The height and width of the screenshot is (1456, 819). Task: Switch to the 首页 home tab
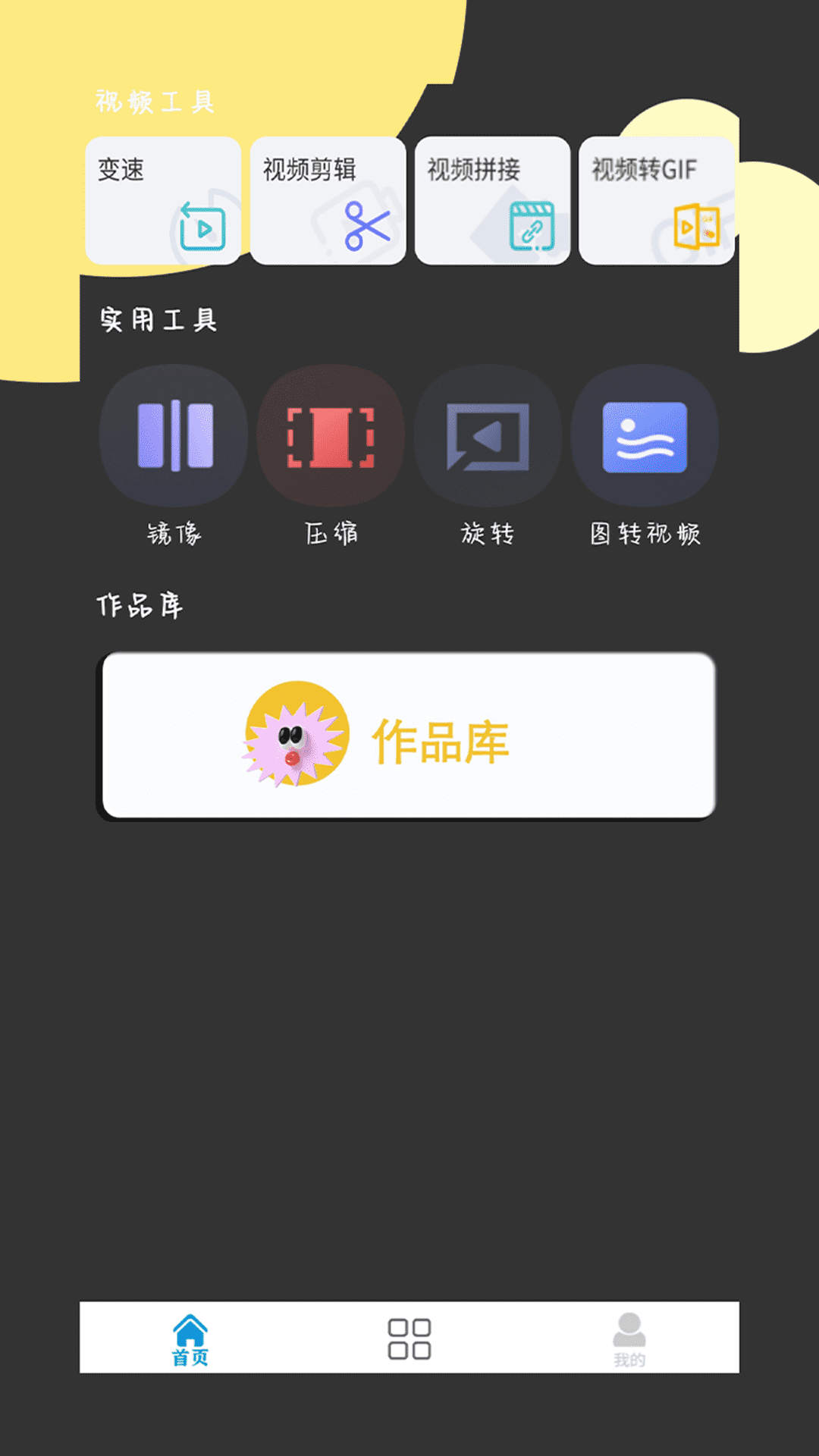pyautogui.click(x=190, y=1338)
